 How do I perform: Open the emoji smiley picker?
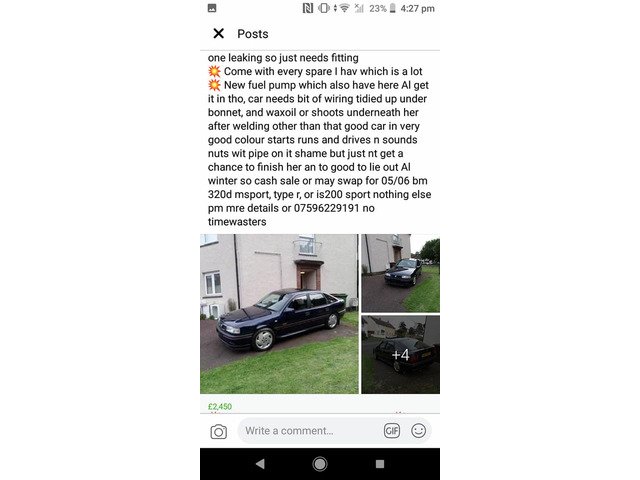tap(418, 431)
